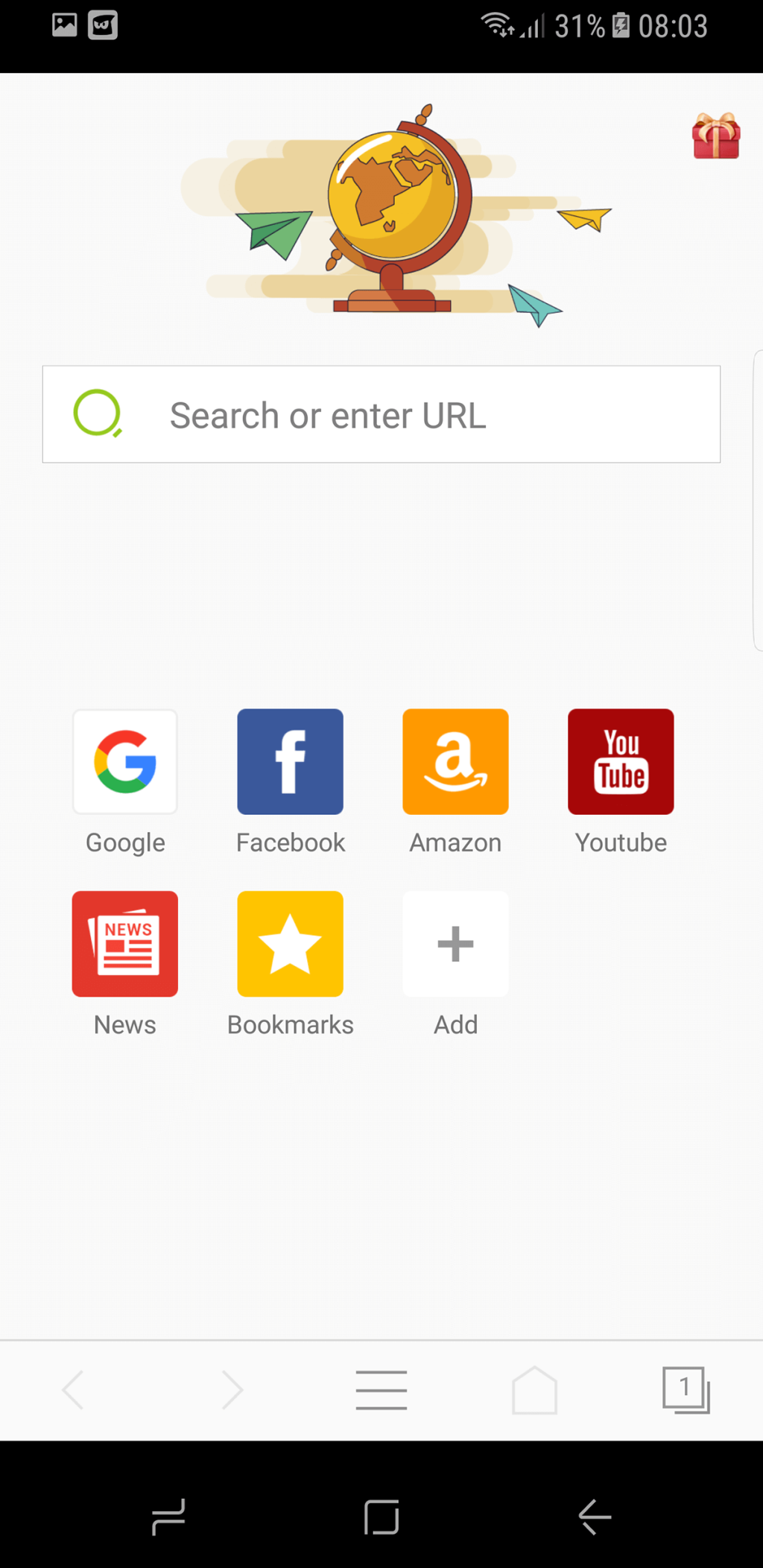Open the Amazon shortcut icon

455,761
